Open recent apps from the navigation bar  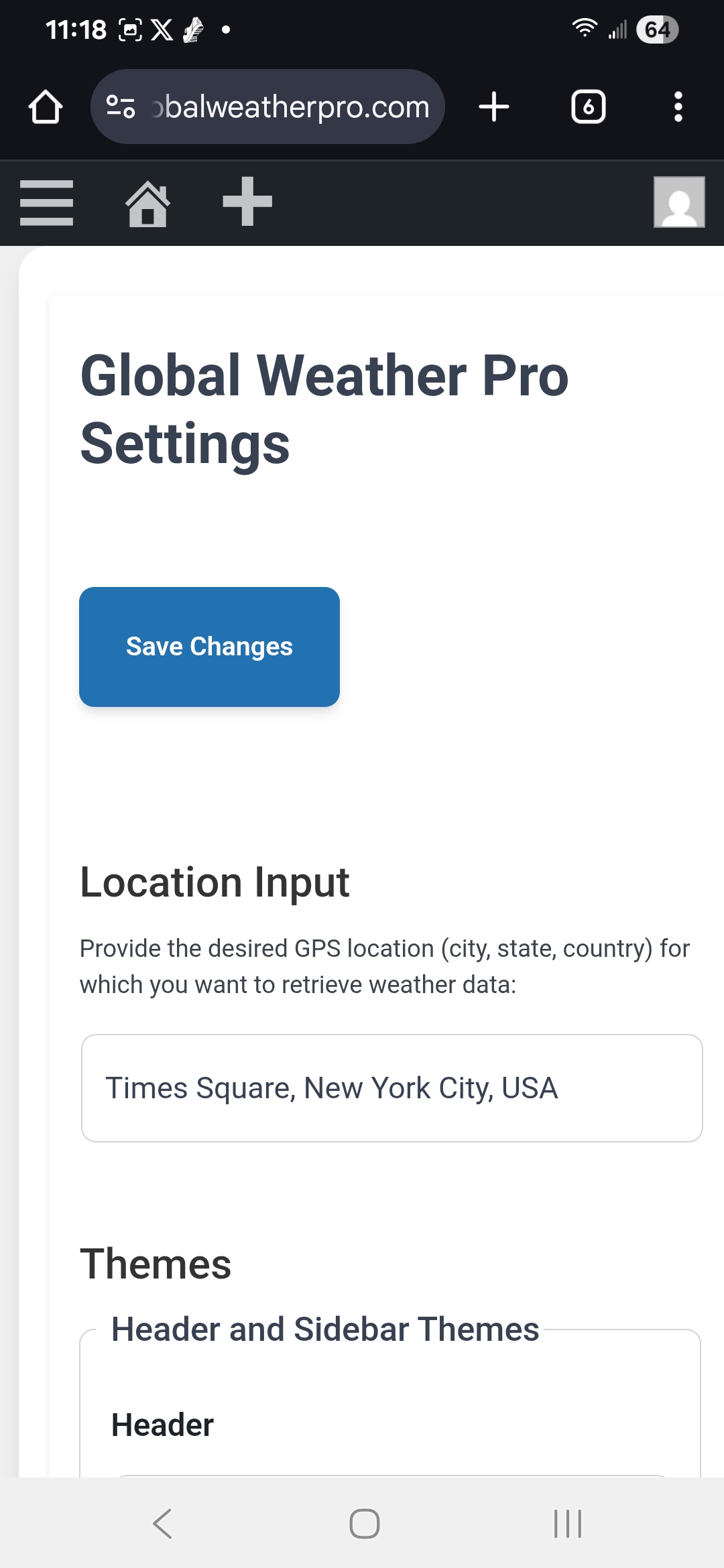click(567, 1524)
